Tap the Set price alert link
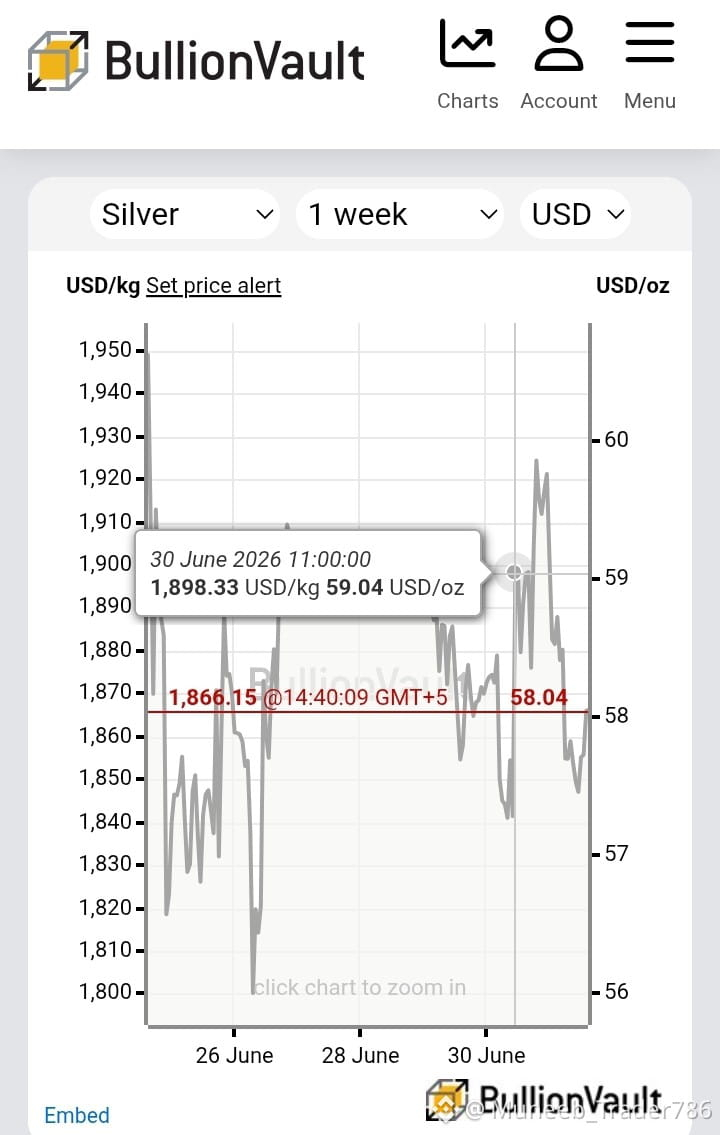 [x=213, y=286]
